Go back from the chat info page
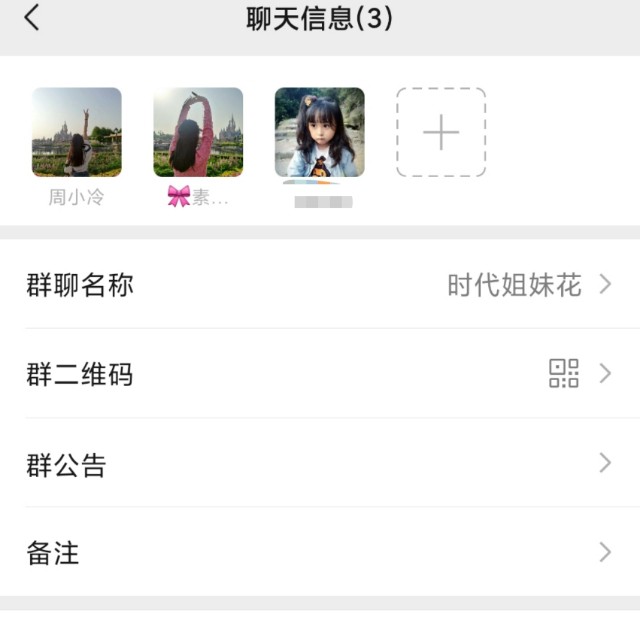The height and width of the screenshot is (640, 640). (x=33, y=18)
